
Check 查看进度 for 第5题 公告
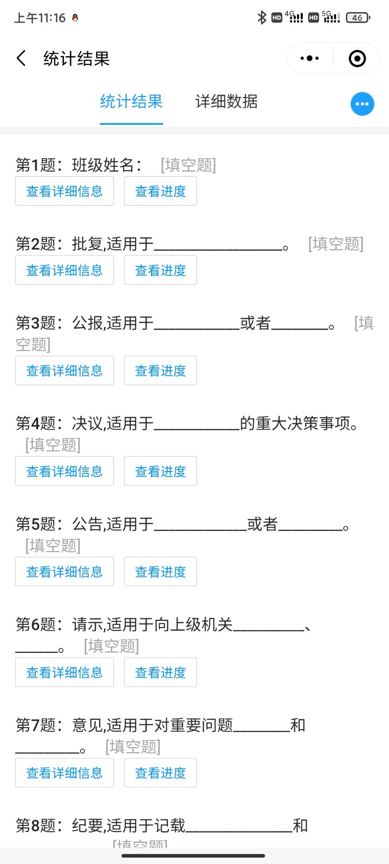[160, 571]
